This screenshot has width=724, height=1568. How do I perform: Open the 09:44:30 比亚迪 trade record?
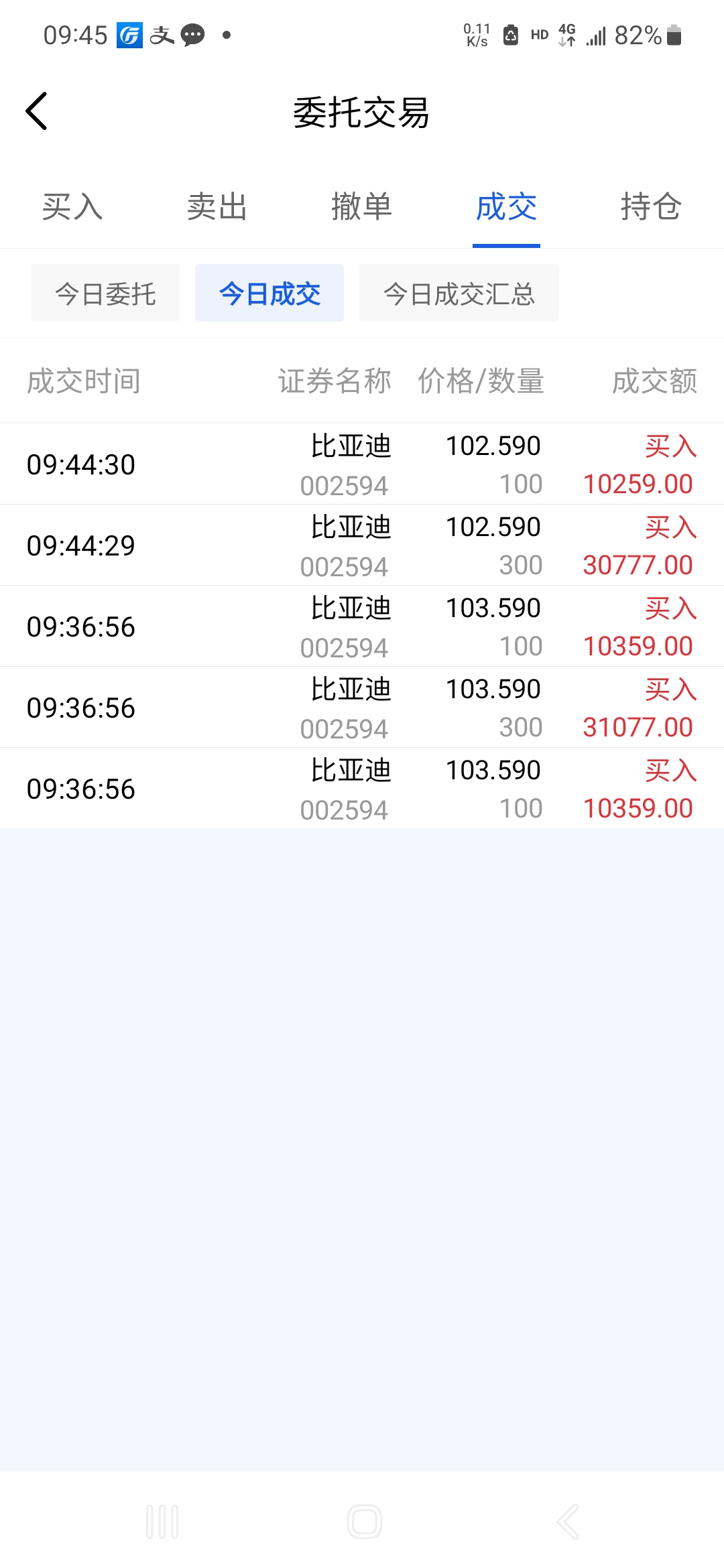[362, 464]
